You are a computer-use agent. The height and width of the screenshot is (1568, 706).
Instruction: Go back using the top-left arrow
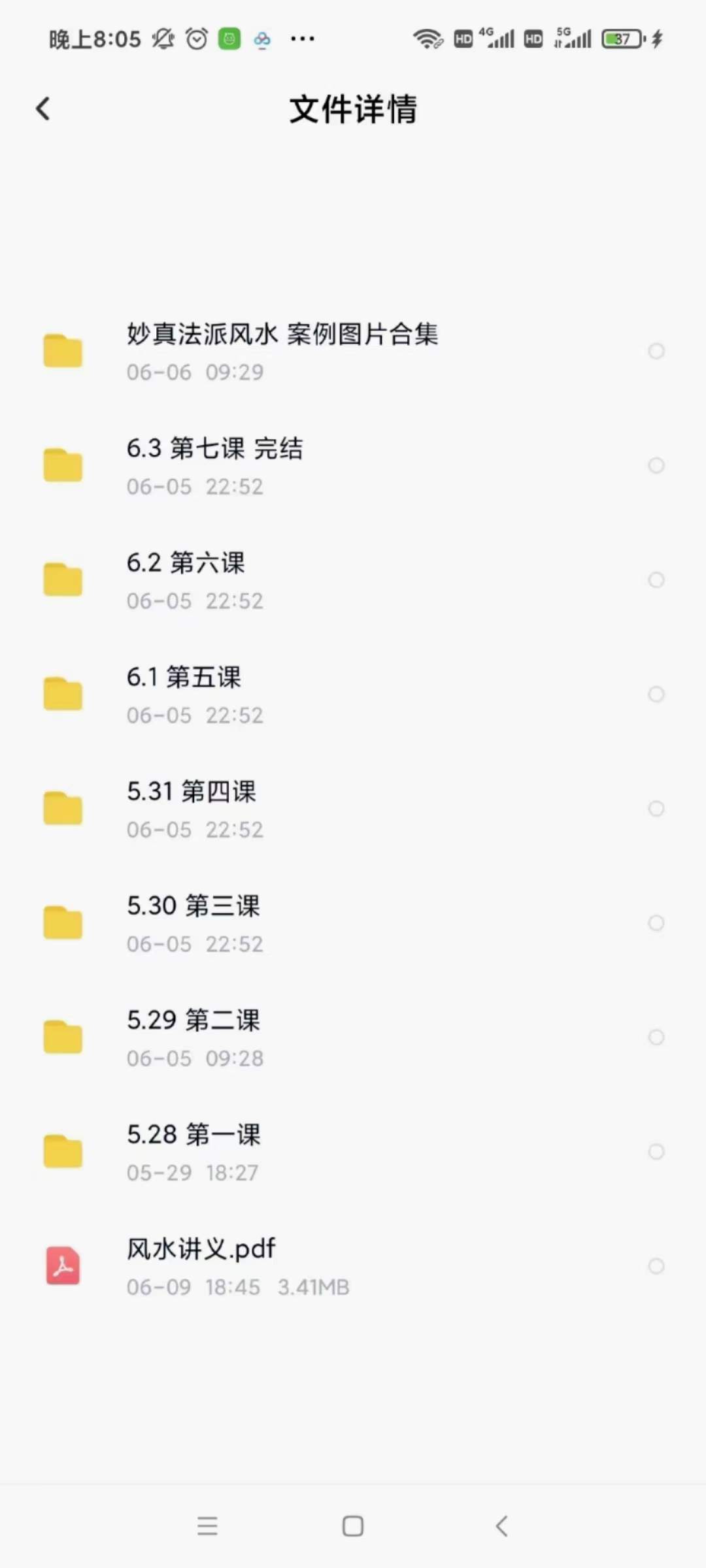tap(43, 109)
